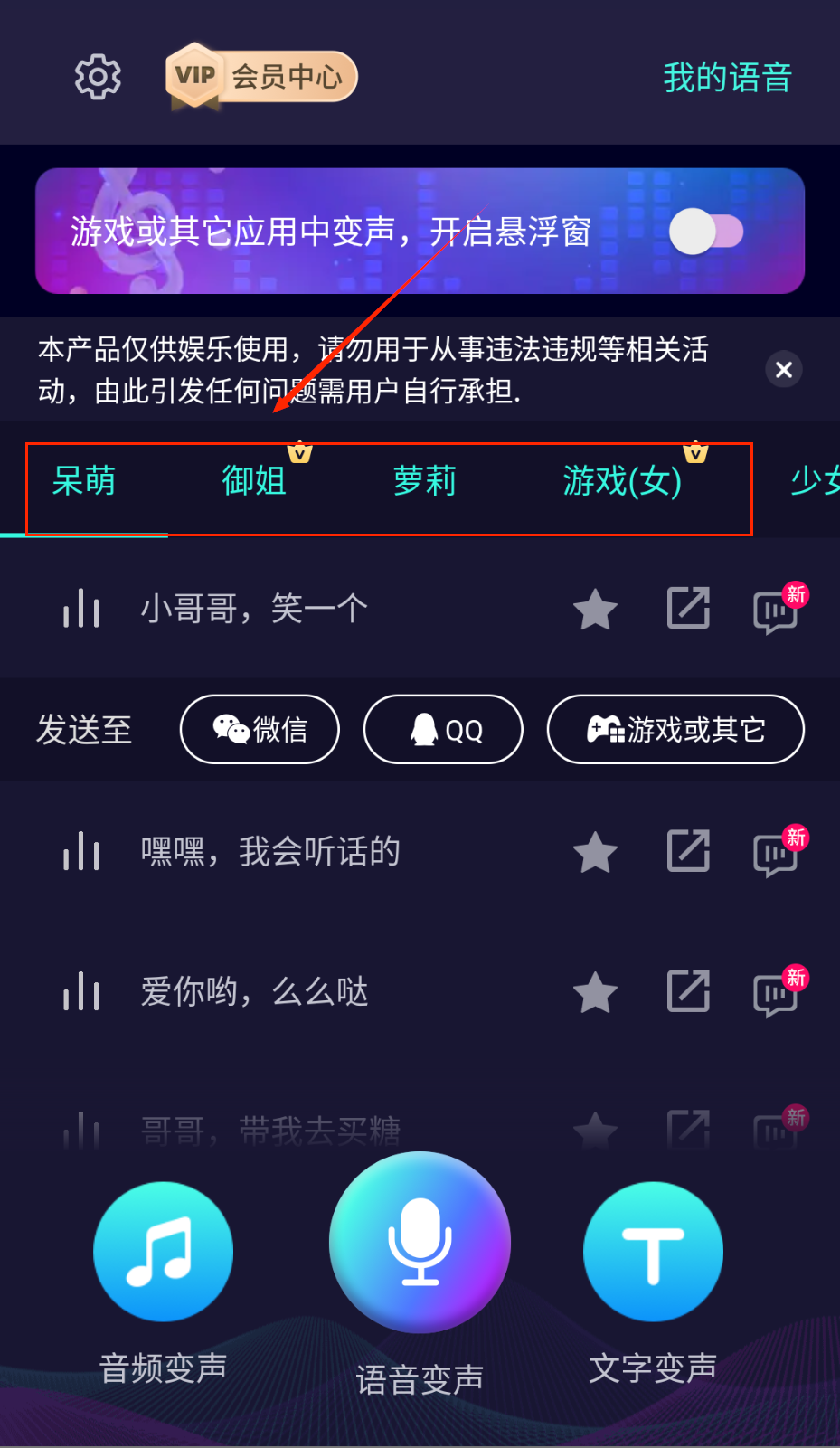840x1448 pixels.
Task: Open the settings gear
Action: (98, 78)
